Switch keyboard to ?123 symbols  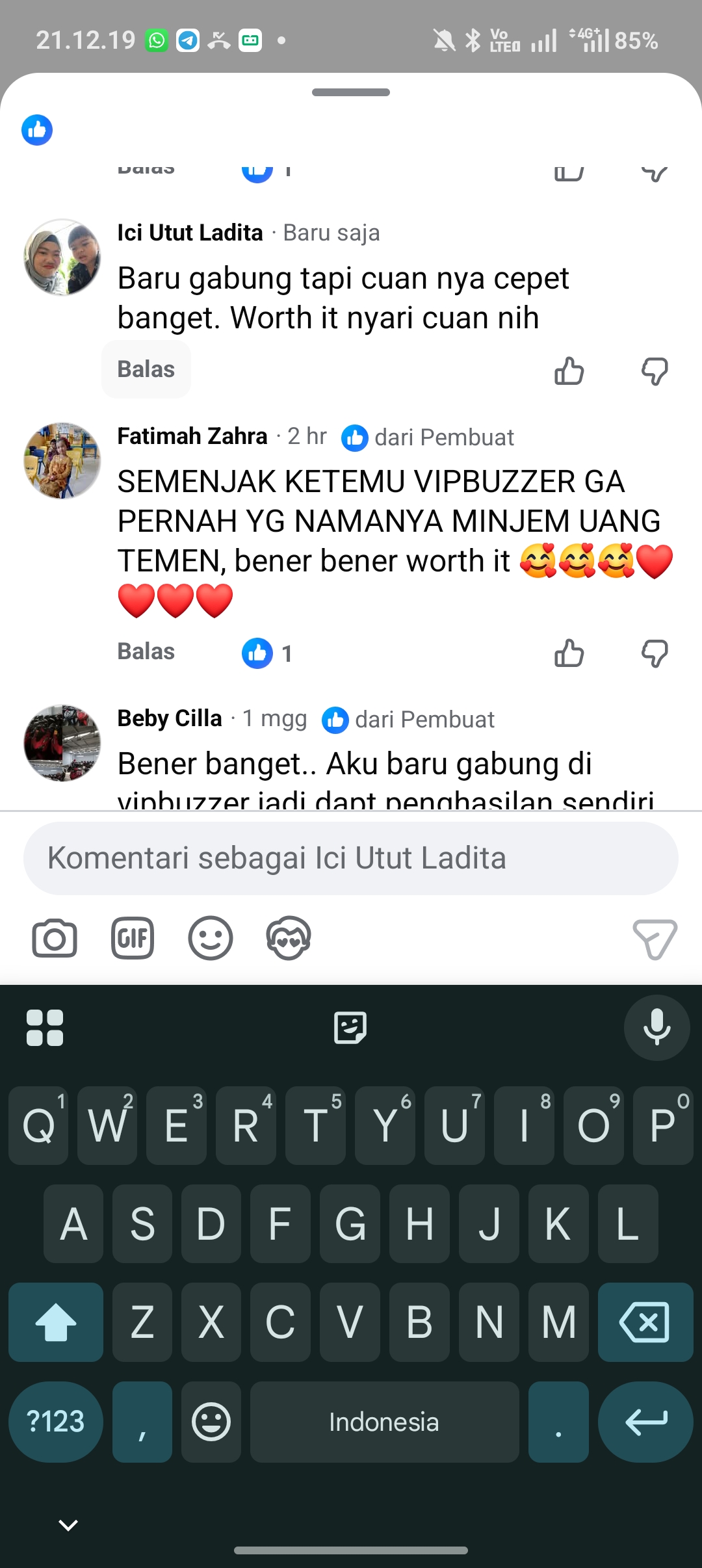(x=55, y=1422)
